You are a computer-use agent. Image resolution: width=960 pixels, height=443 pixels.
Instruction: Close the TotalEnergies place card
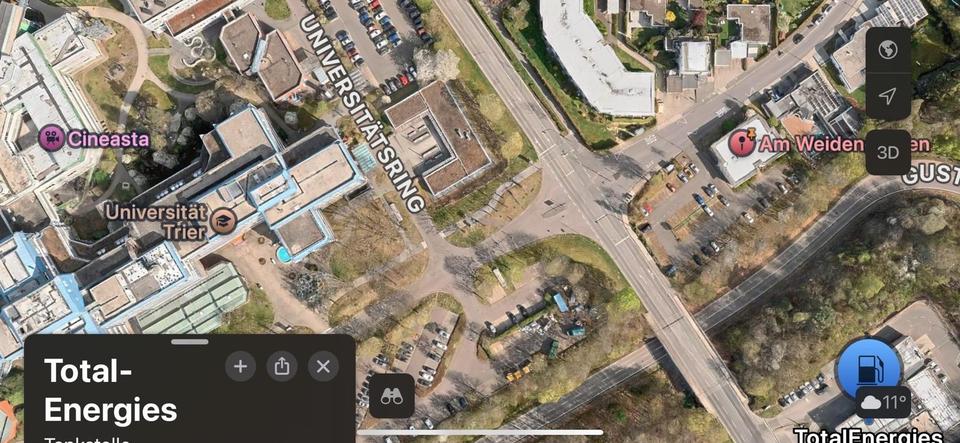(323, 366)
